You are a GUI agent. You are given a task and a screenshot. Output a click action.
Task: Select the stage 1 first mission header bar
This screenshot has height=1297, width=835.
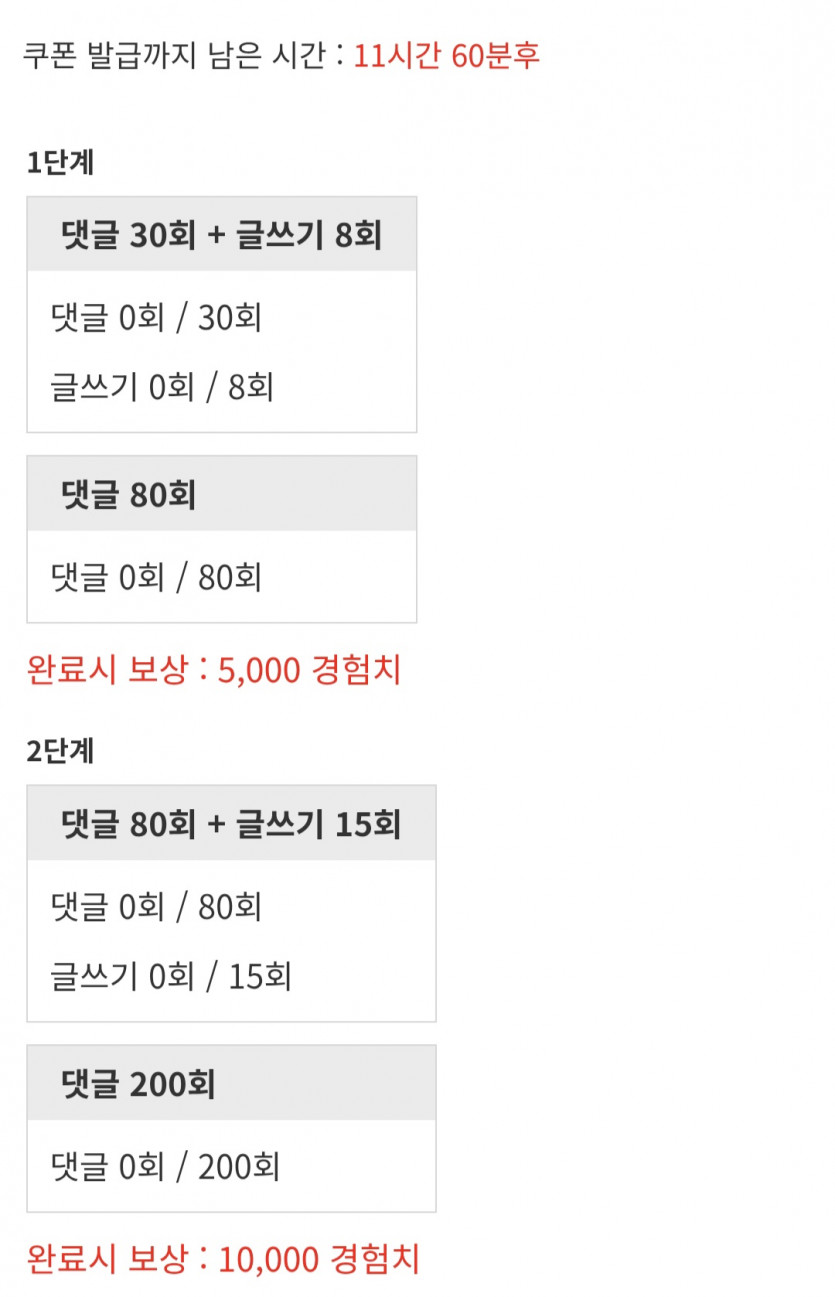coord(220,232)
